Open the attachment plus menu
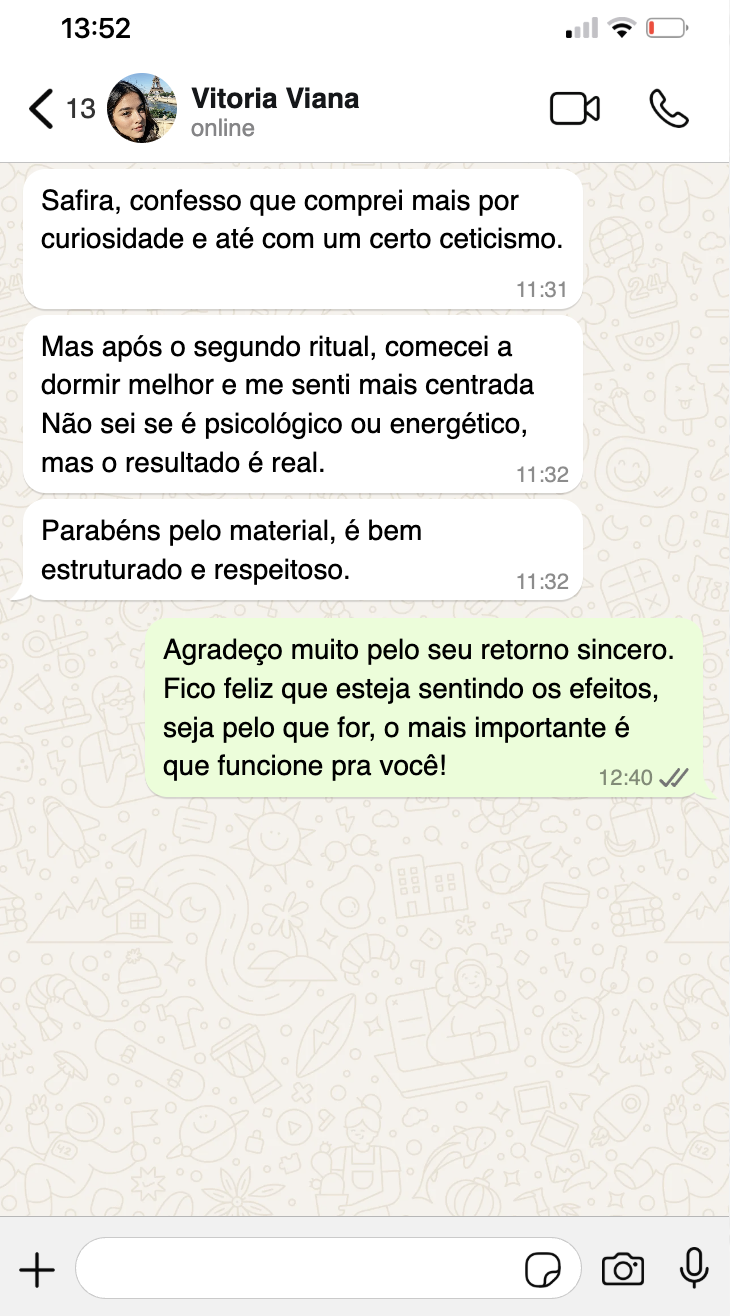 click(x=37, y=1270)
